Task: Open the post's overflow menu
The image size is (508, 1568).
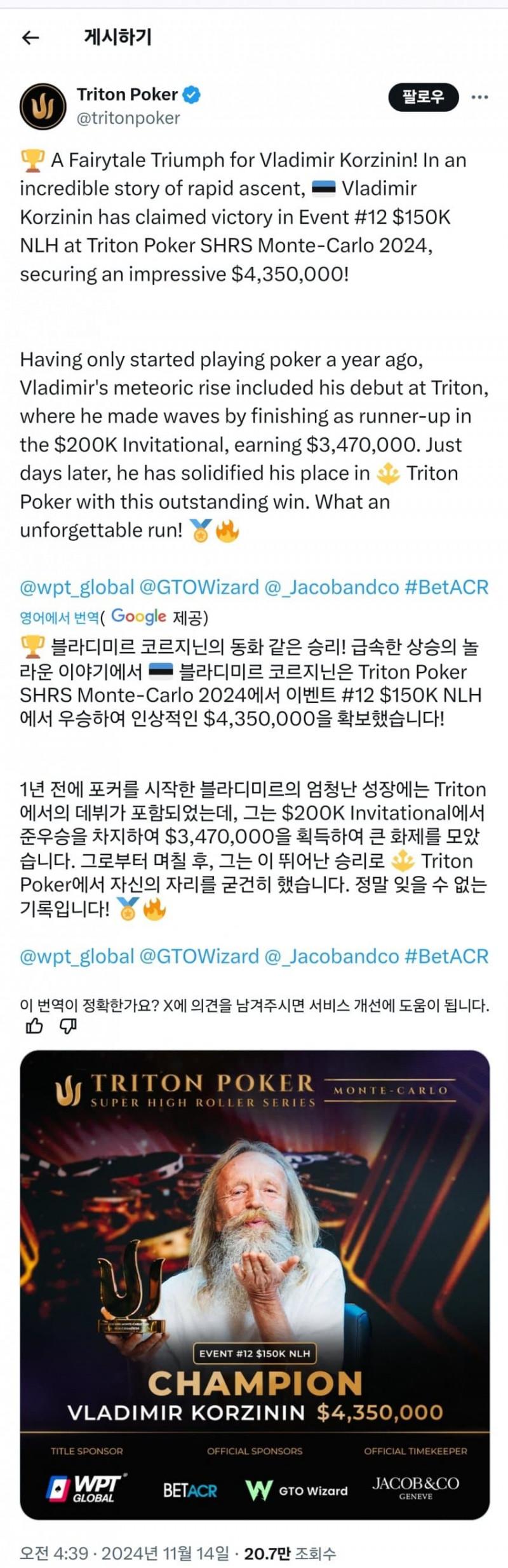Action: [479, 97]
